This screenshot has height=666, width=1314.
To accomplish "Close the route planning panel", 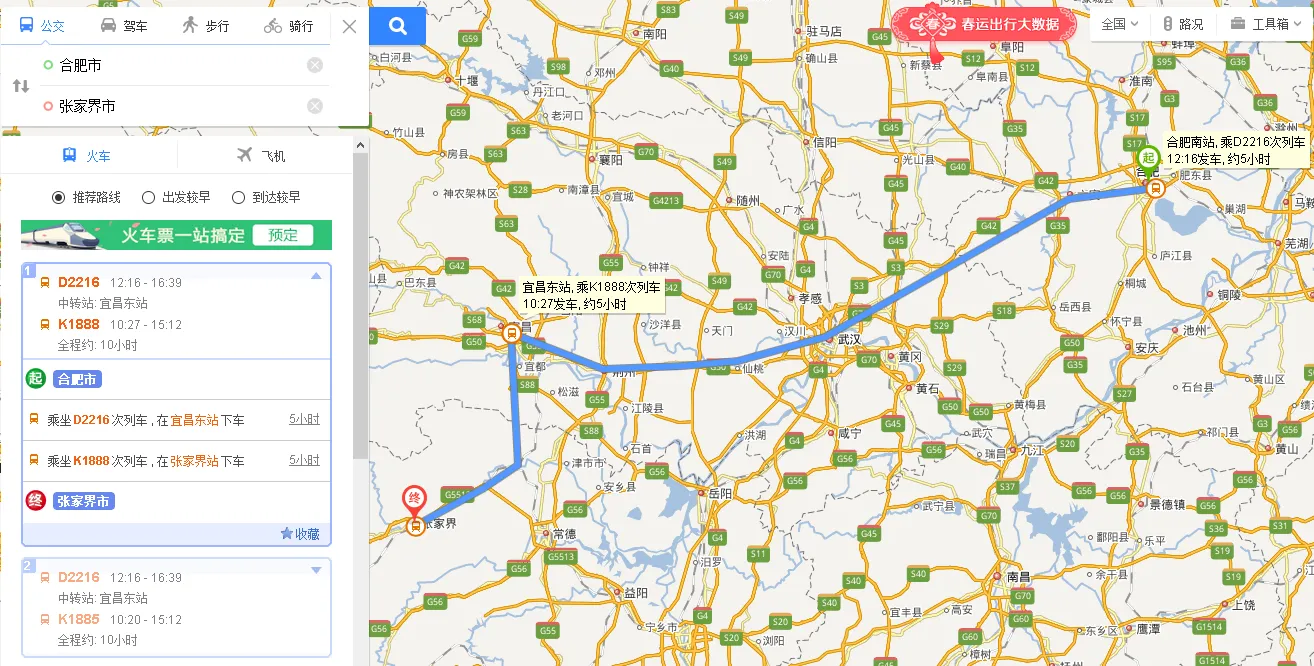I will point(349,27).
